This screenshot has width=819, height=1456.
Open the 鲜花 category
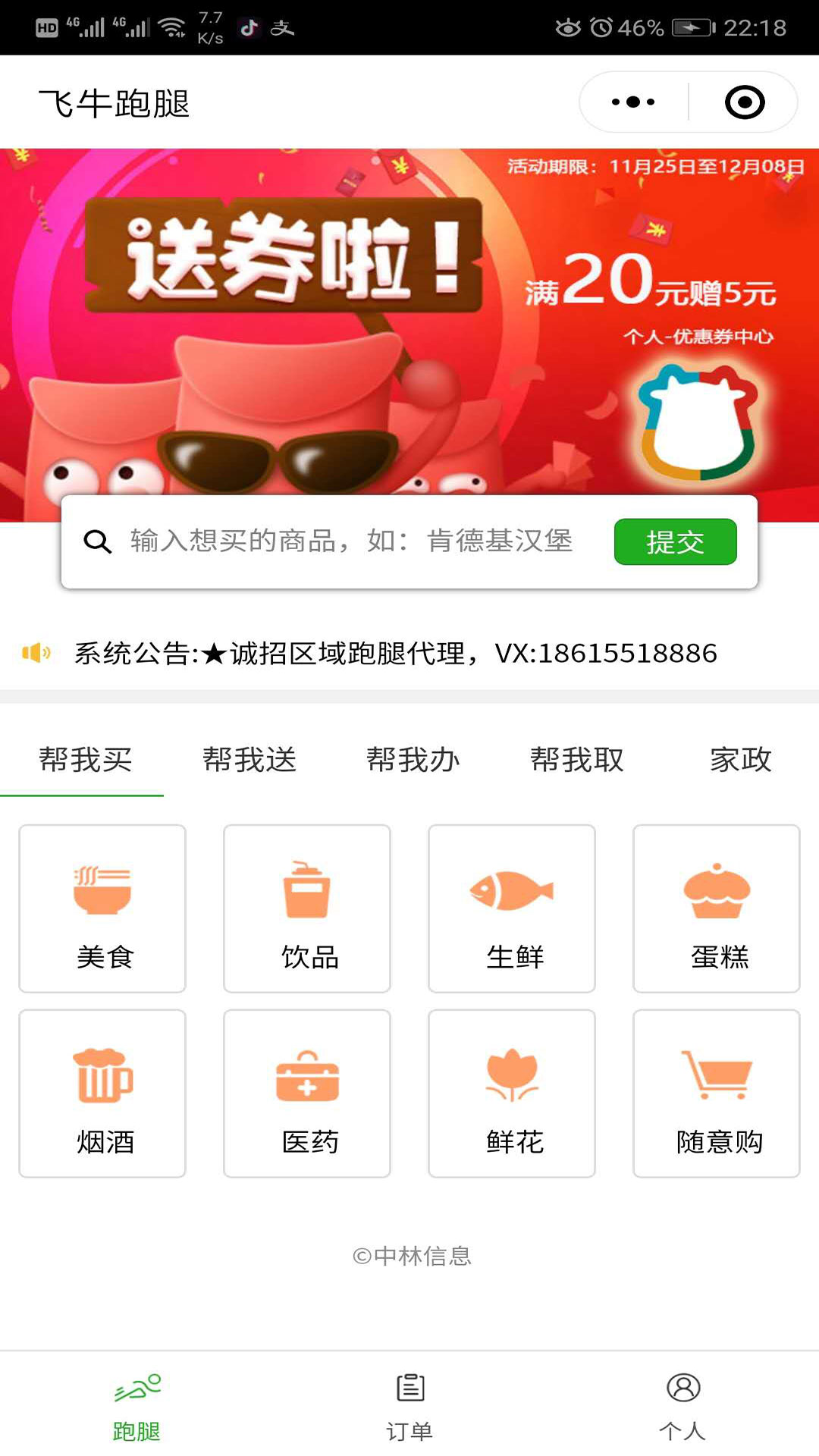tap(512, 1093)
